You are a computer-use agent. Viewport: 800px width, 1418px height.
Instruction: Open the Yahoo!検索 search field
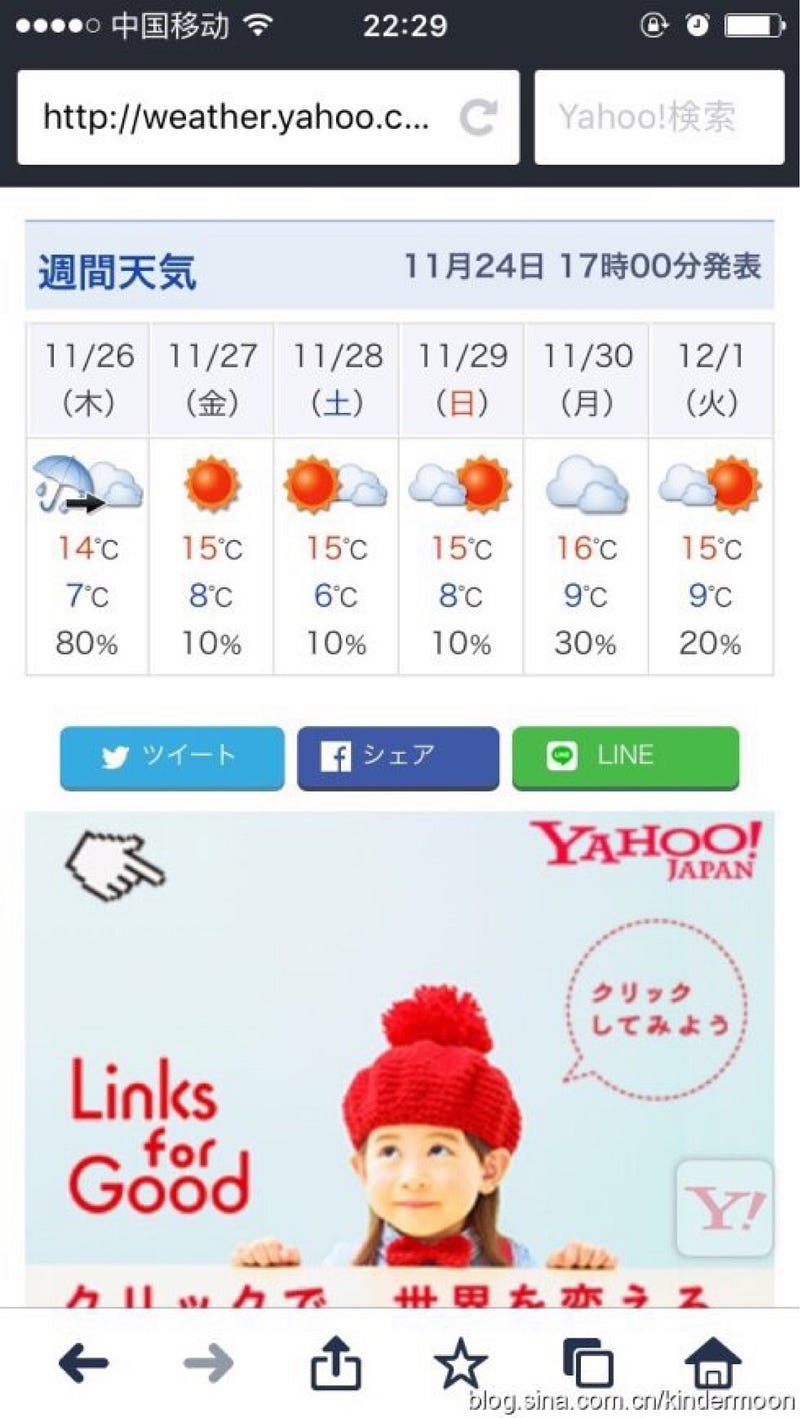point(658,118)
